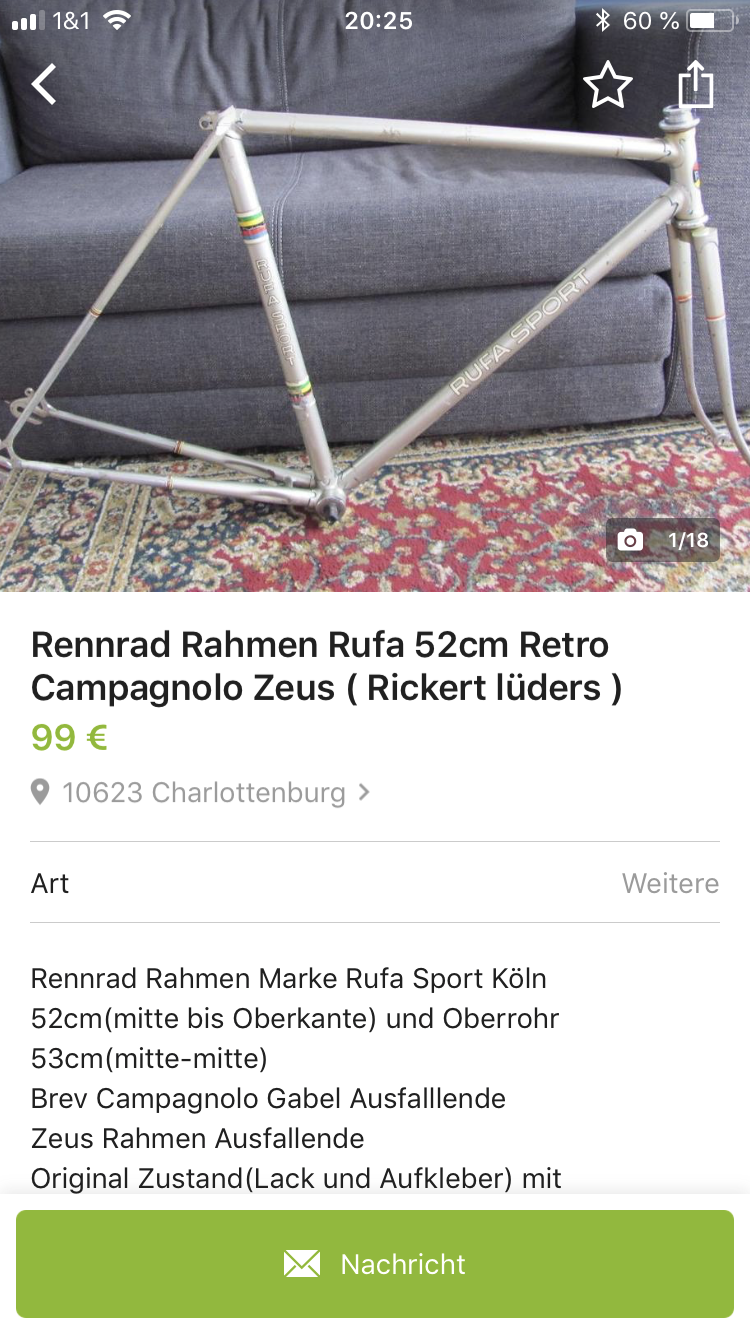
Task: Send a Nachricht to the seller
Action: [375, 1264]
